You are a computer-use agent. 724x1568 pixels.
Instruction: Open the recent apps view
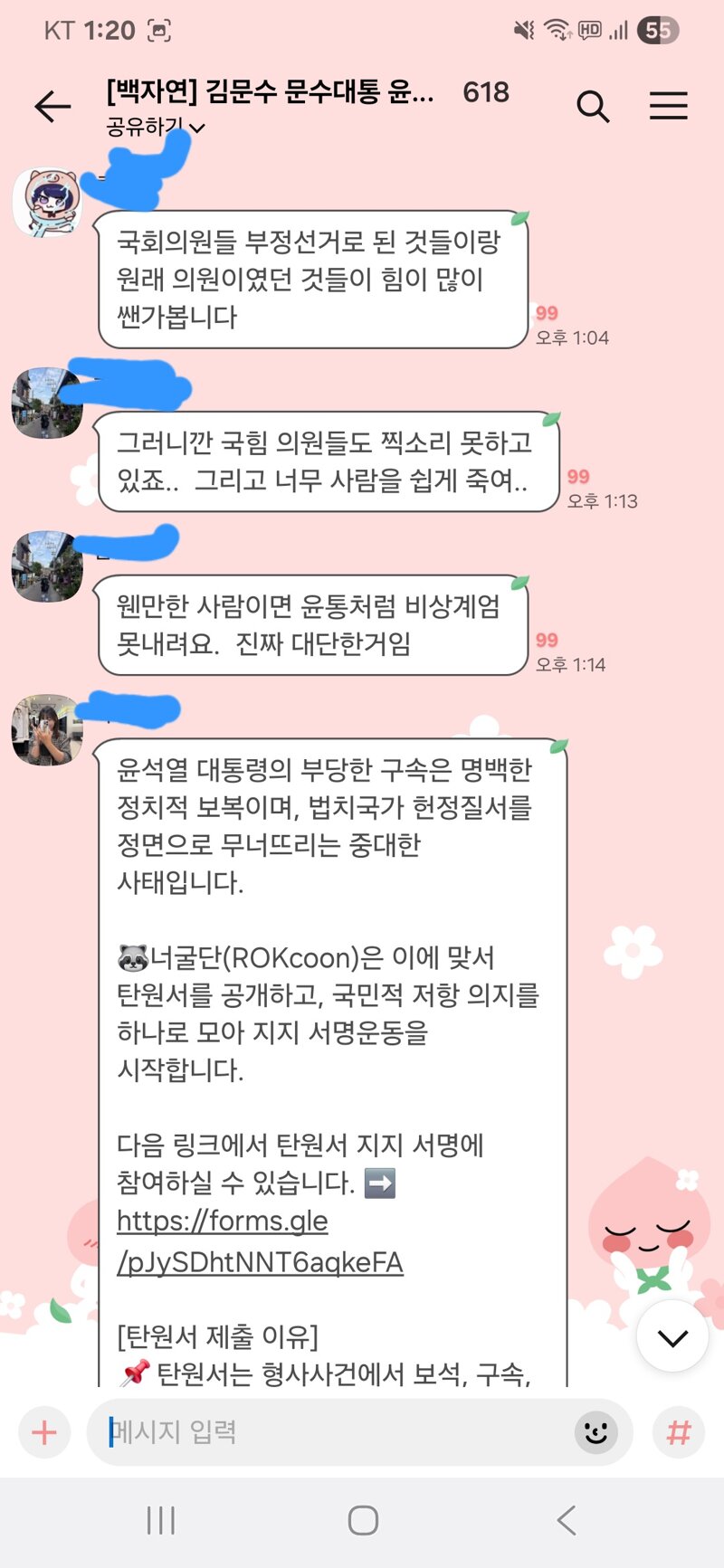pyautogui.click(x=160, y=1520)
